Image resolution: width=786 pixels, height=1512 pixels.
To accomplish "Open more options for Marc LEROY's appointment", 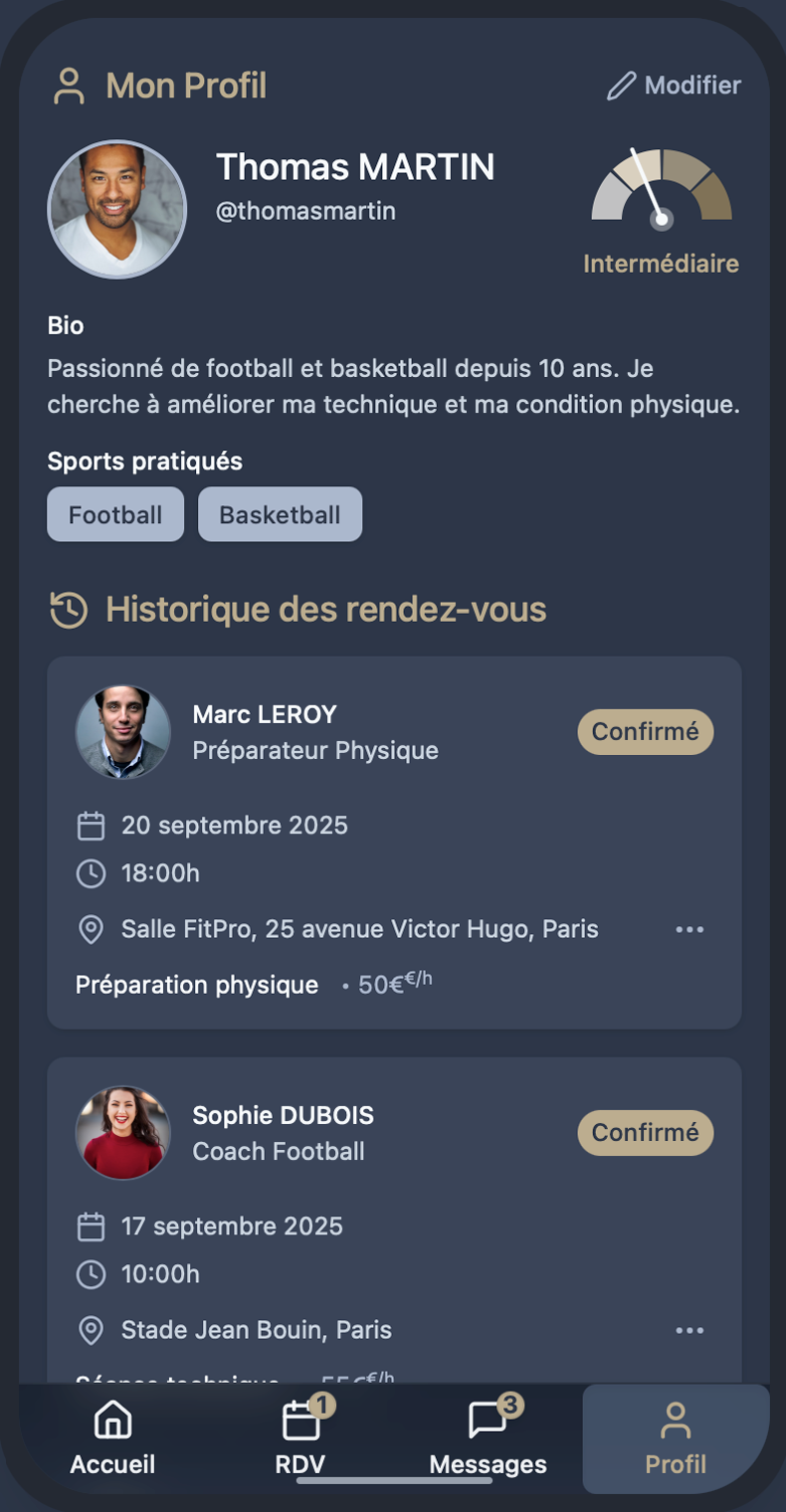I will click(689, 929).
